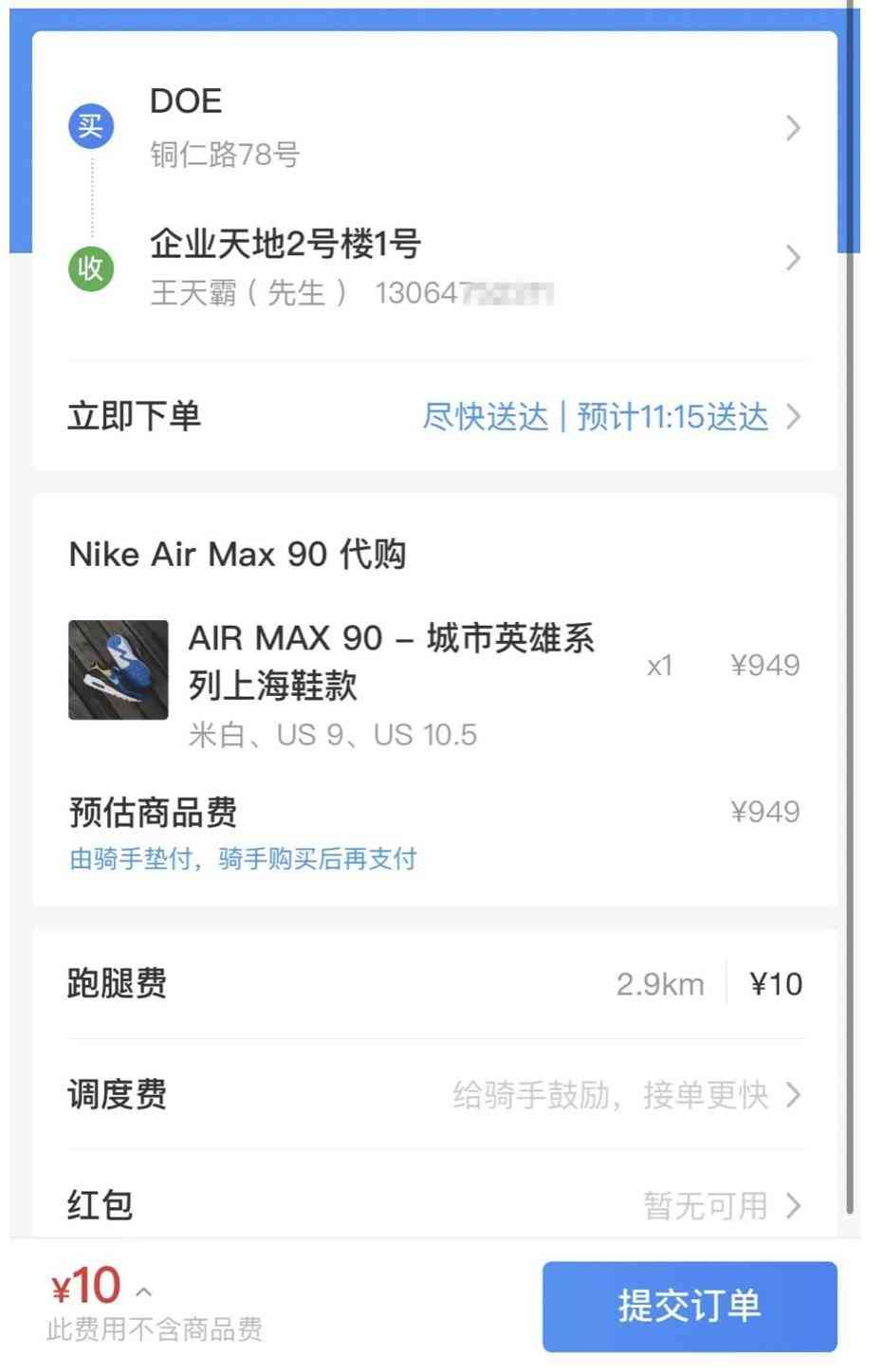Open the DOE purchase address row
884x1372 pixels.
click(436, 127)
